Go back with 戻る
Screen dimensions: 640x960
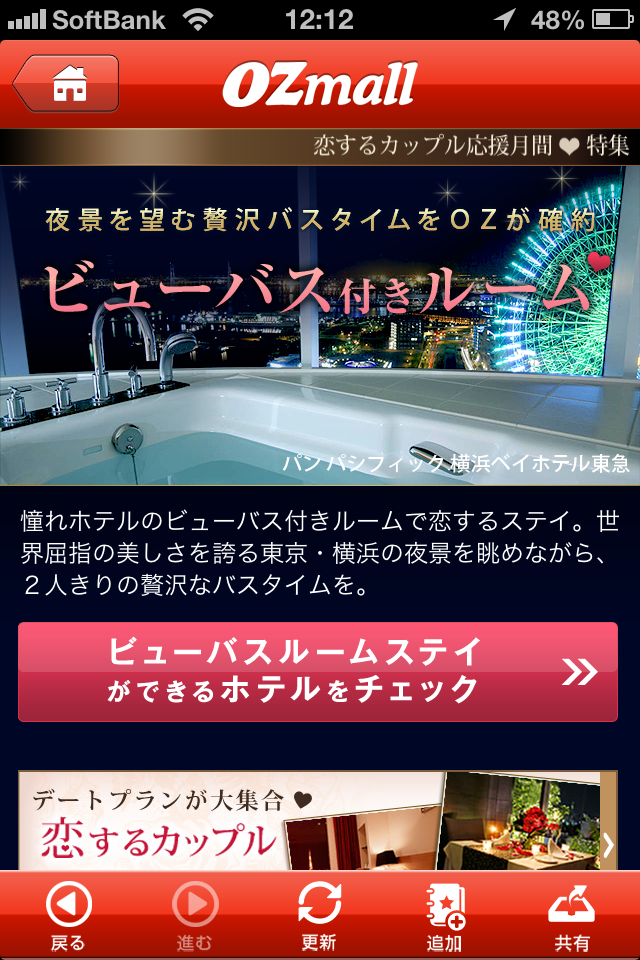tap(68, 915)
